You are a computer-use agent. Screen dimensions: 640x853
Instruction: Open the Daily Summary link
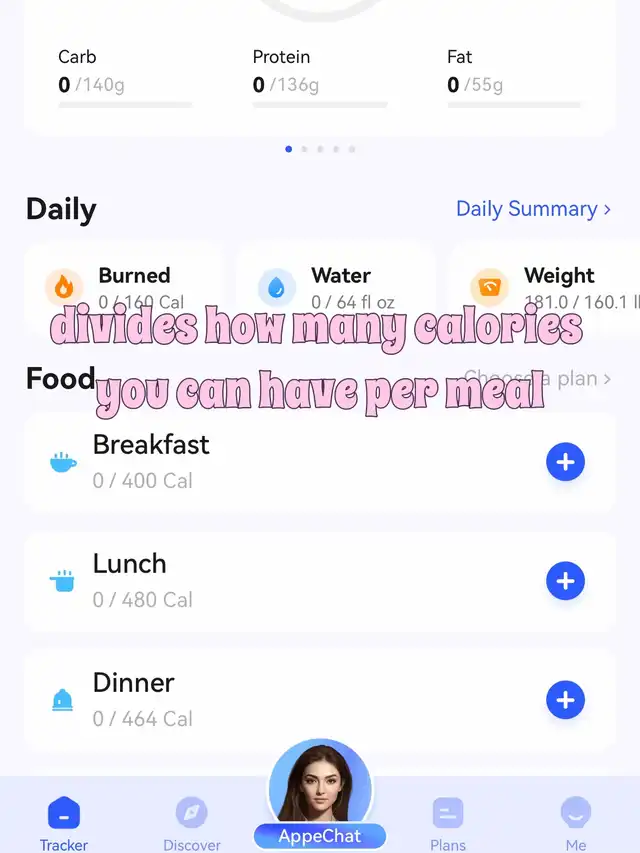click(533, 209)
